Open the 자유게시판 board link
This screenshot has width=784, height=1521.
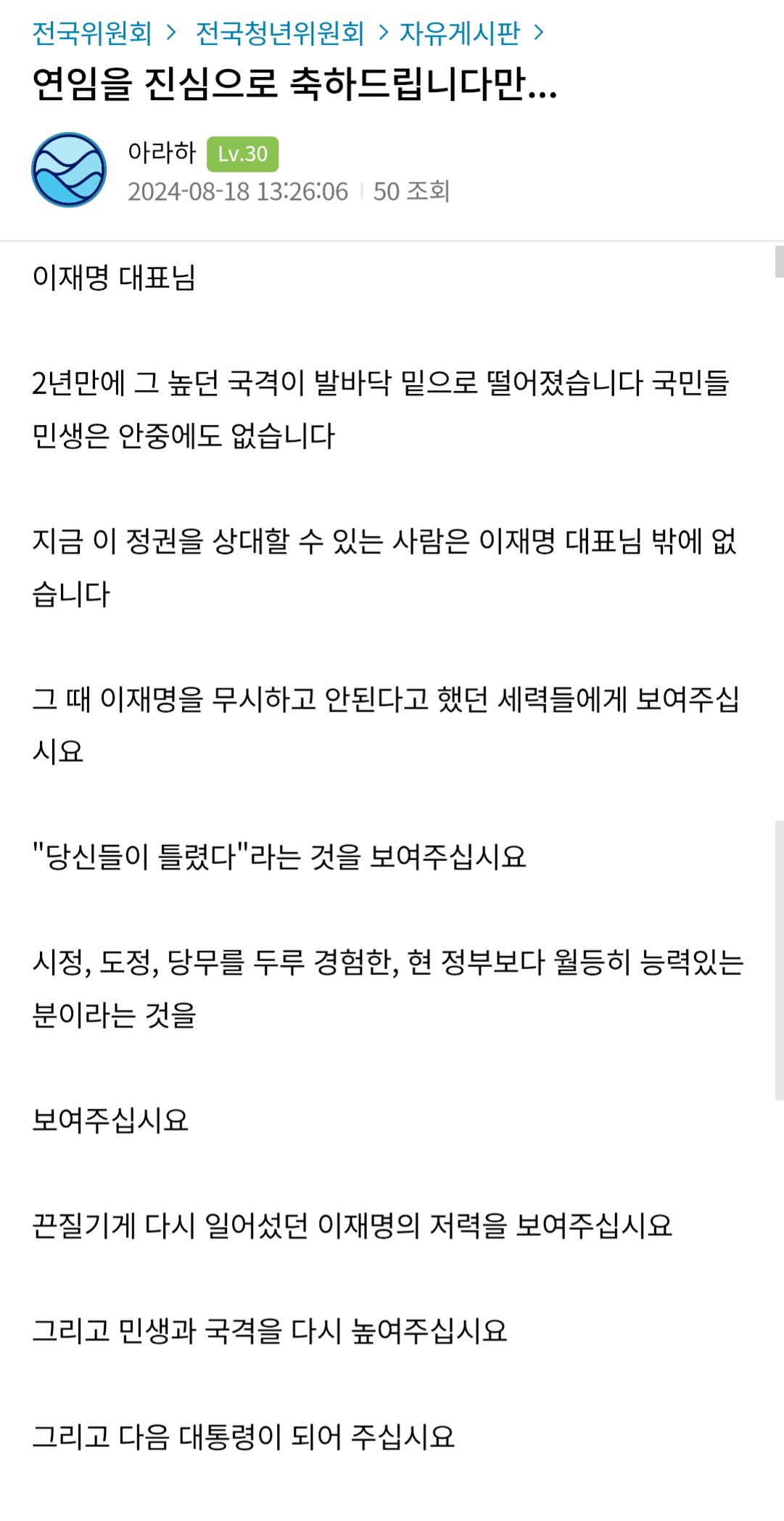[459, 33]
